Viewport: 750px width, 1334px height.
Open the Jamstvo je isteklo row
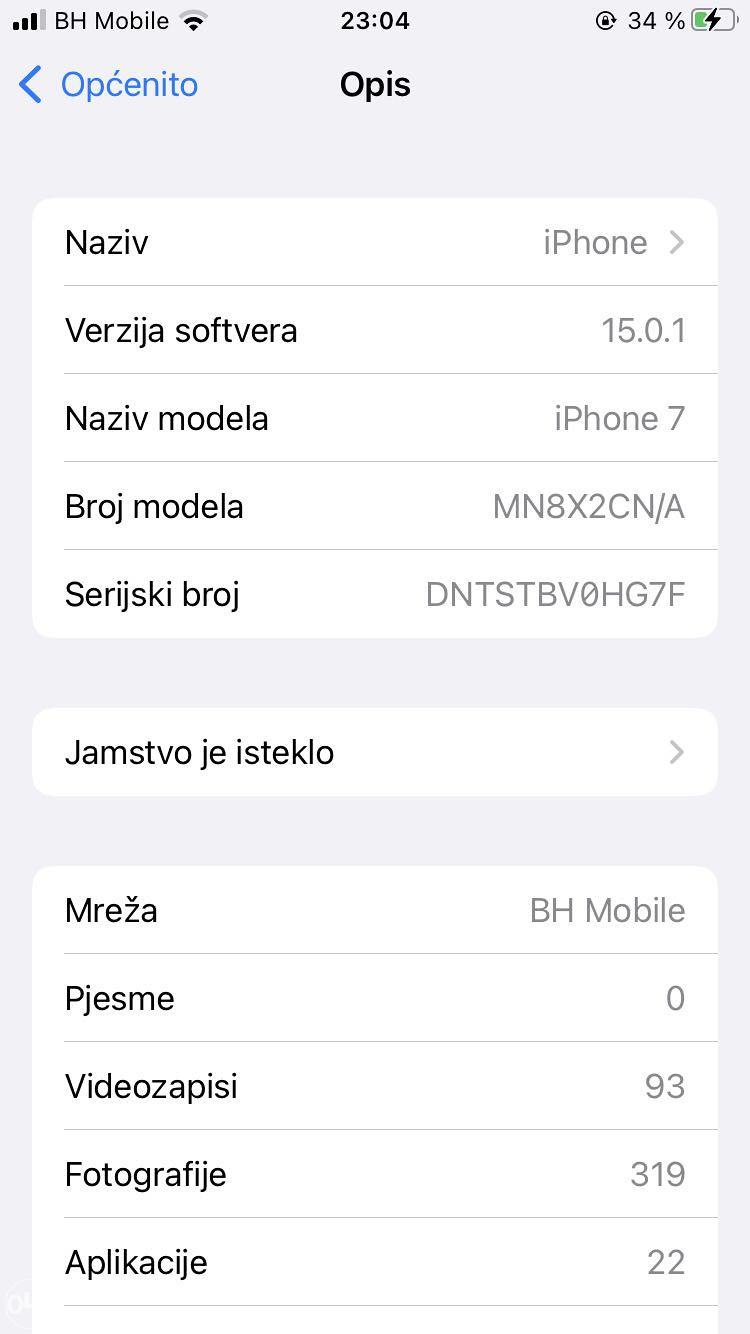pyautogui.click(x=375, y=752)
